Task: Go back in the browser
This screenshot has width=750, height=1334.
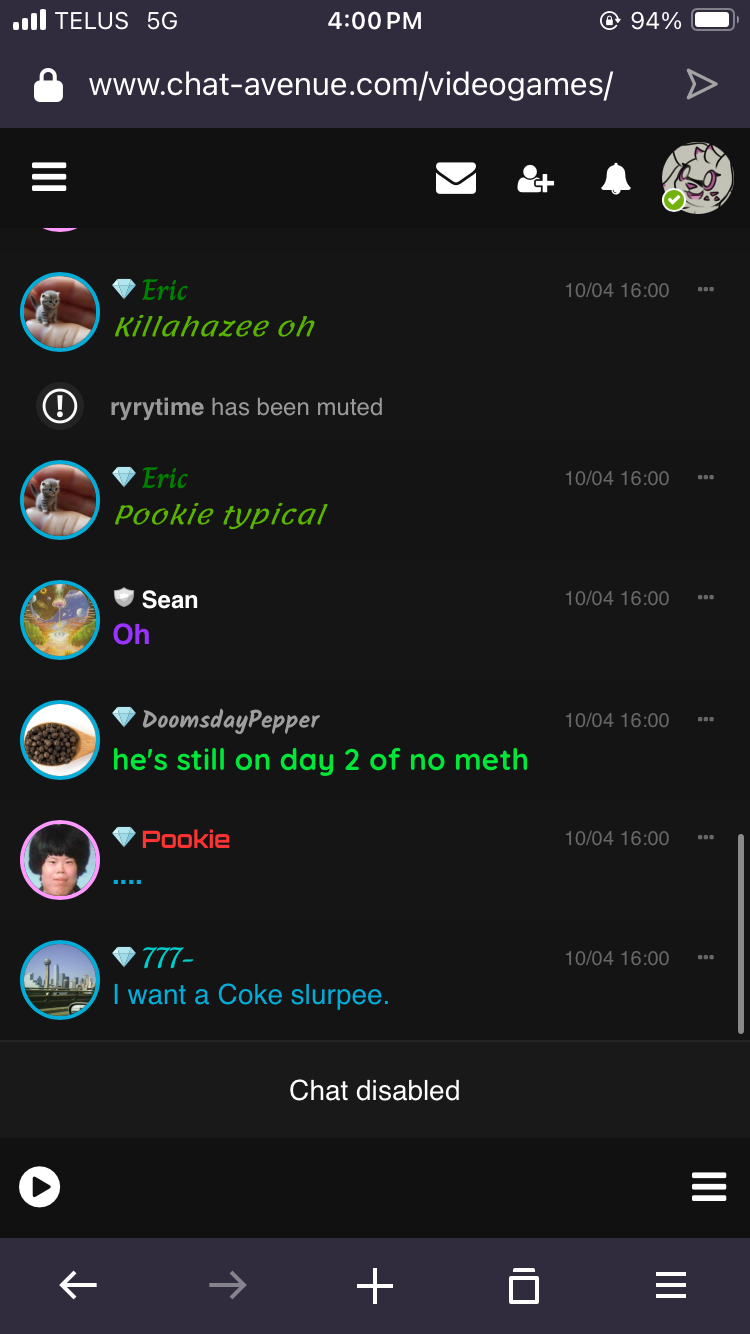Action: pos(78,1285)
